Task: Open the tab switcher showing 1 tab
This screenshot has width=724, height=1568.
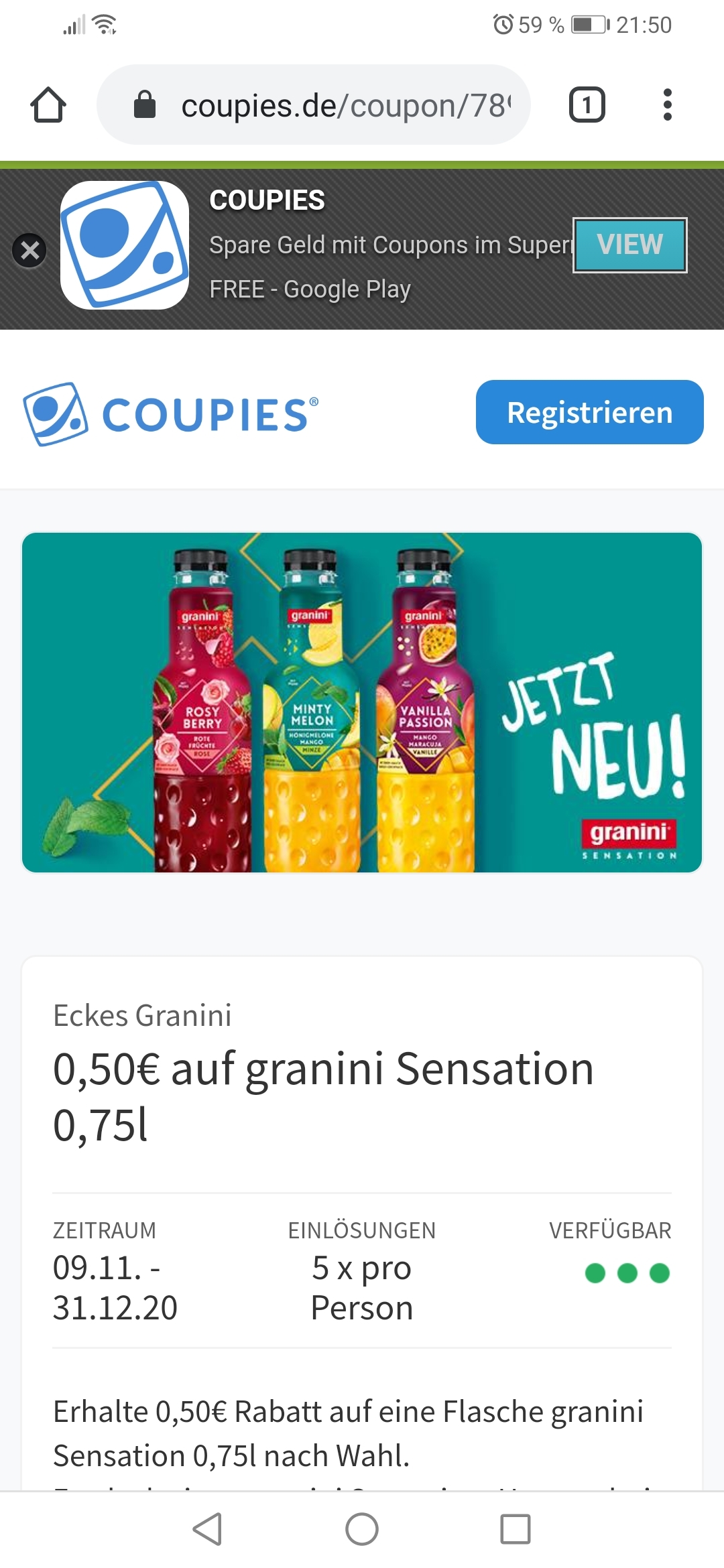Action: 587,105
